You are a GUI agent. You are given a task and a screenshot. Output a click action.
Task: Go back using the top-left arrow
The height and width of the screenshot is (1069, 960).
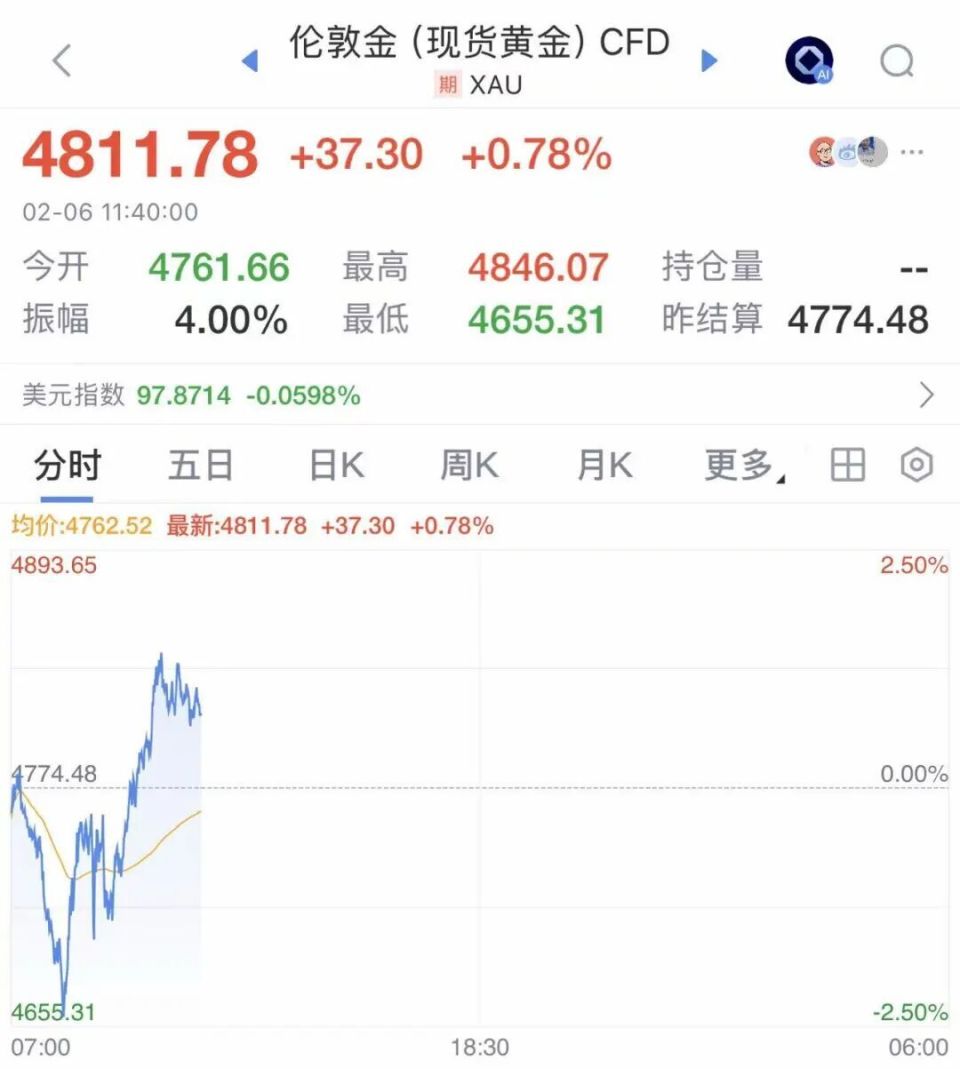[x=62, y=60]
